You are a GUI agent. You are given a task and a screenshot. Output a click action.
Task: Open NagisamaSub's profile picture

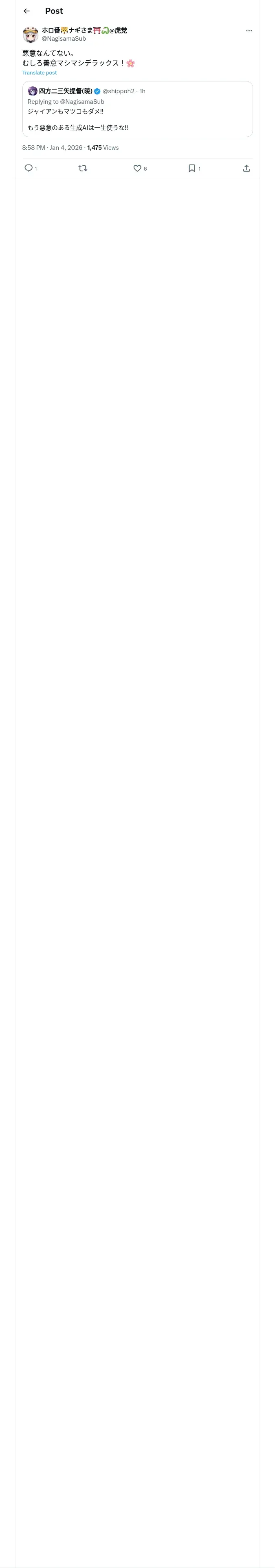pyautogui.click(x=31, y=34)
